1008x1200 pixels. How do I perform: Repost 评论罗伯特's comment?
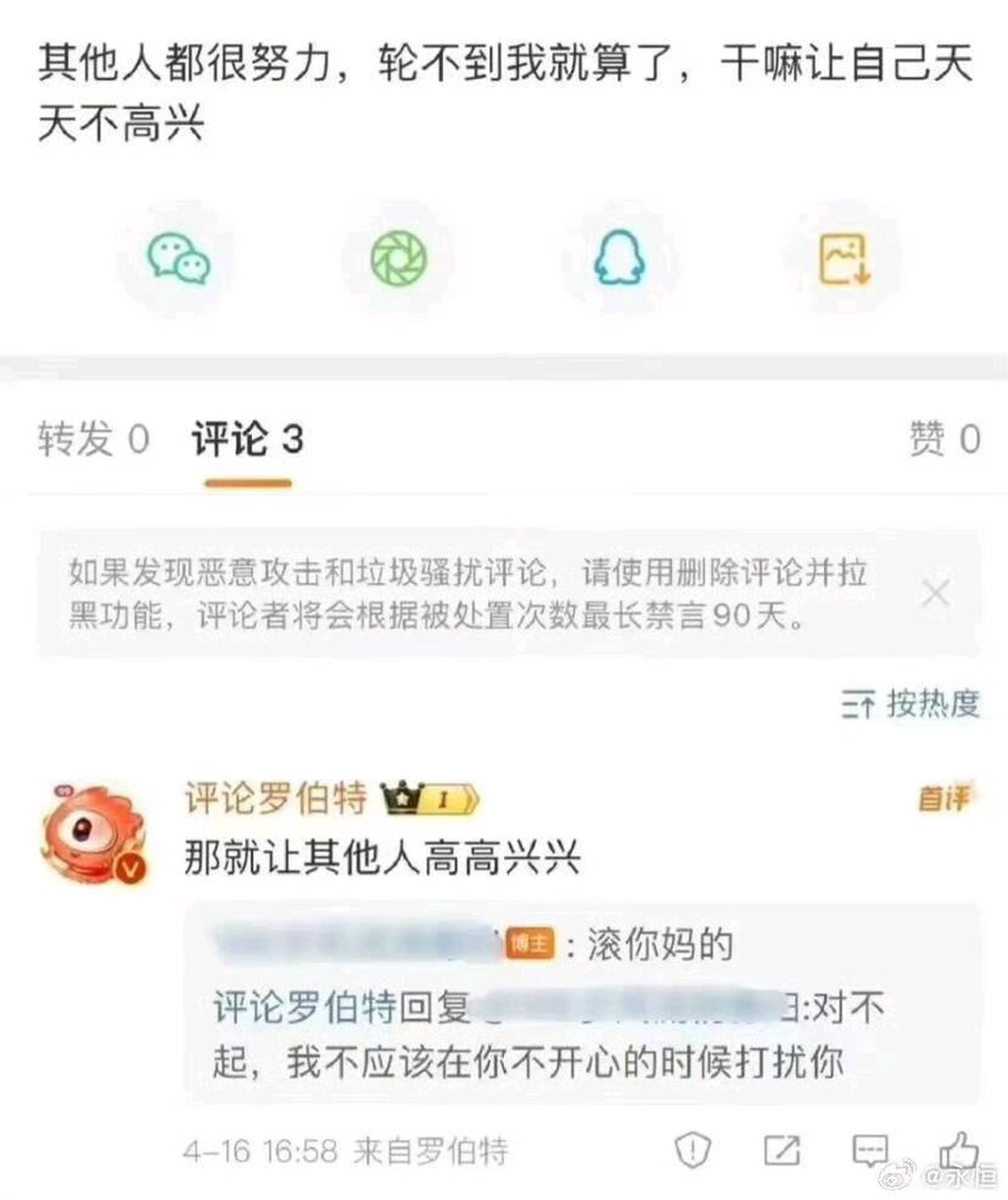(x=782, y=1149)
